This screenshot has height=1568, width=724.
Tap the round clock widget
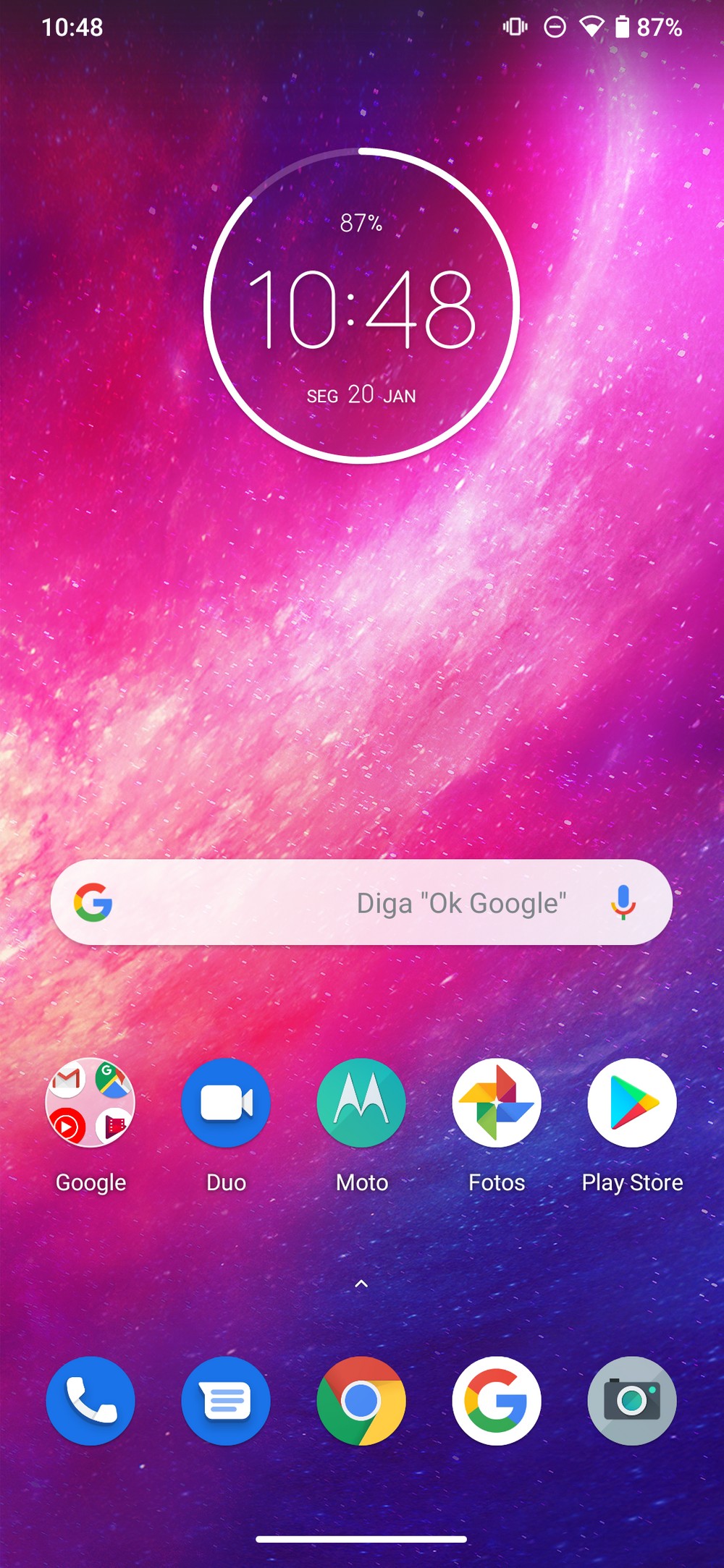pyautogui.click(x=361, y=305)
